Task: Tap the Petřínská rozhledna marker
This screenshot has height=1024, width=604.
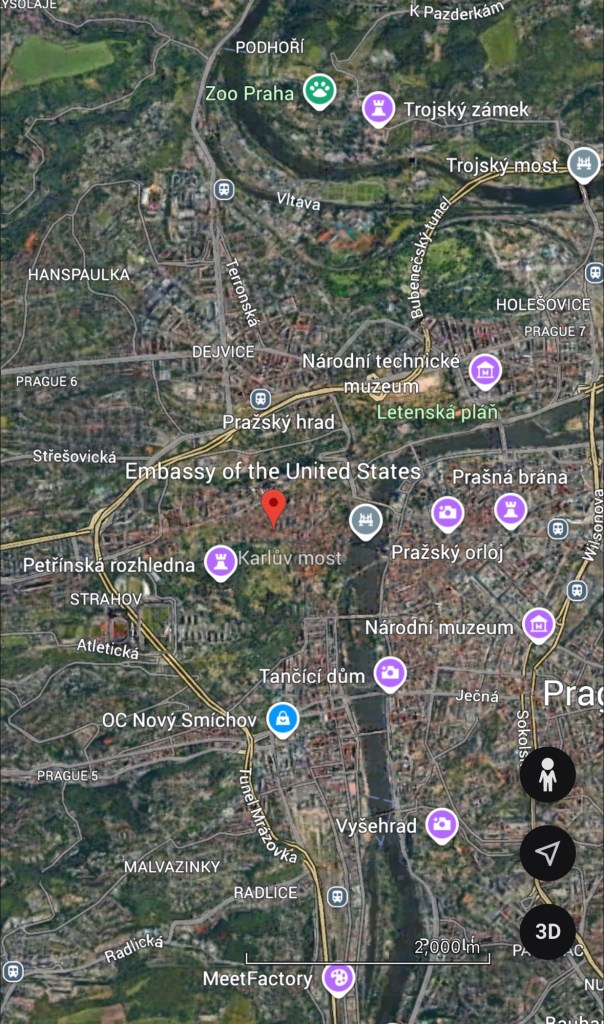Action: pyautogui.click(x=220, y=561)
